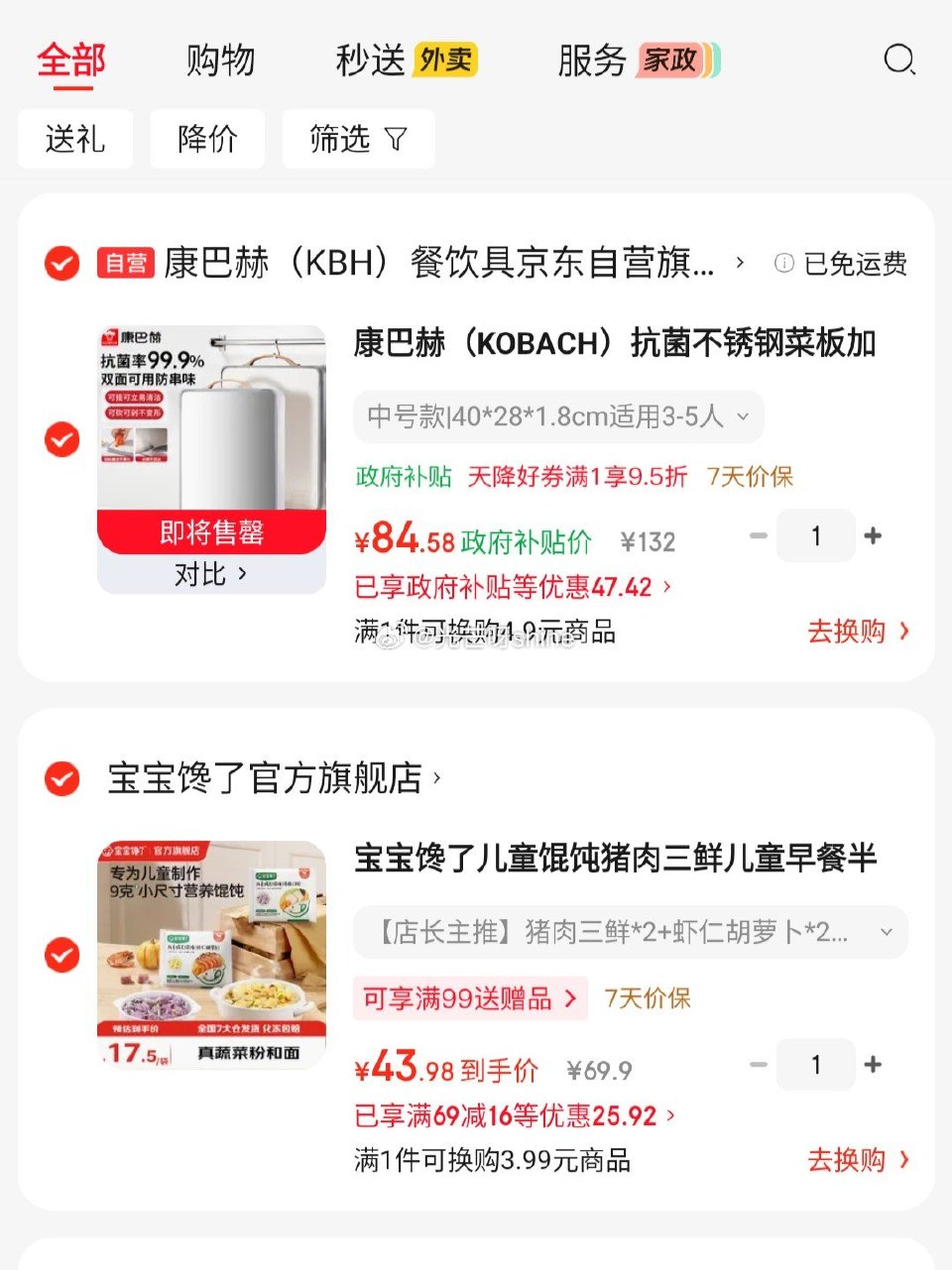
Task: Tap the funnel icon on 筛选
Action: pyautogui.click(x=396, y=139)
